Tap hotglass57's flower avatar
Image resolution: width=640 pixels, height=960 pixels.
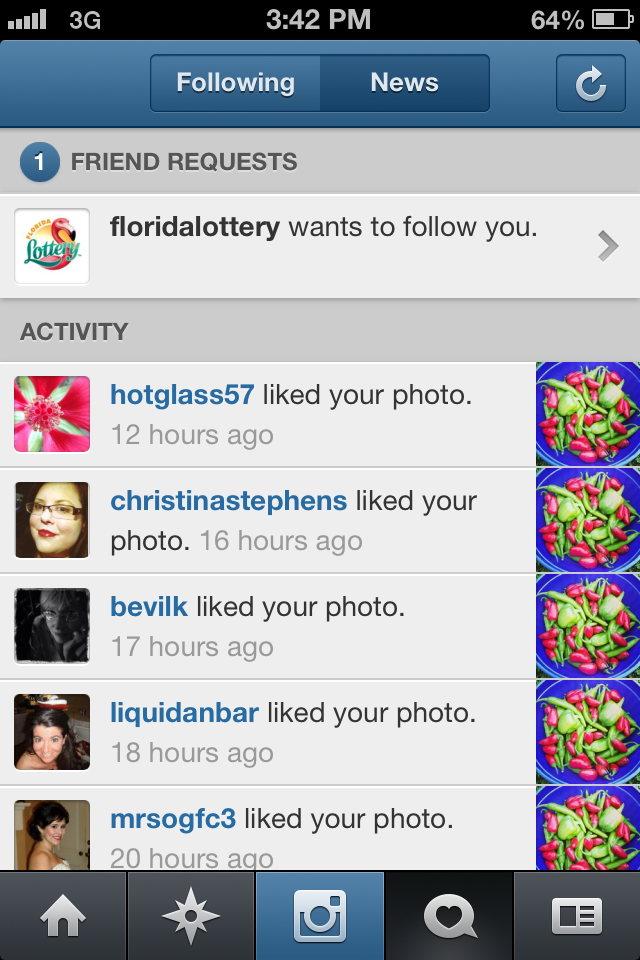(x=52, y=414)
